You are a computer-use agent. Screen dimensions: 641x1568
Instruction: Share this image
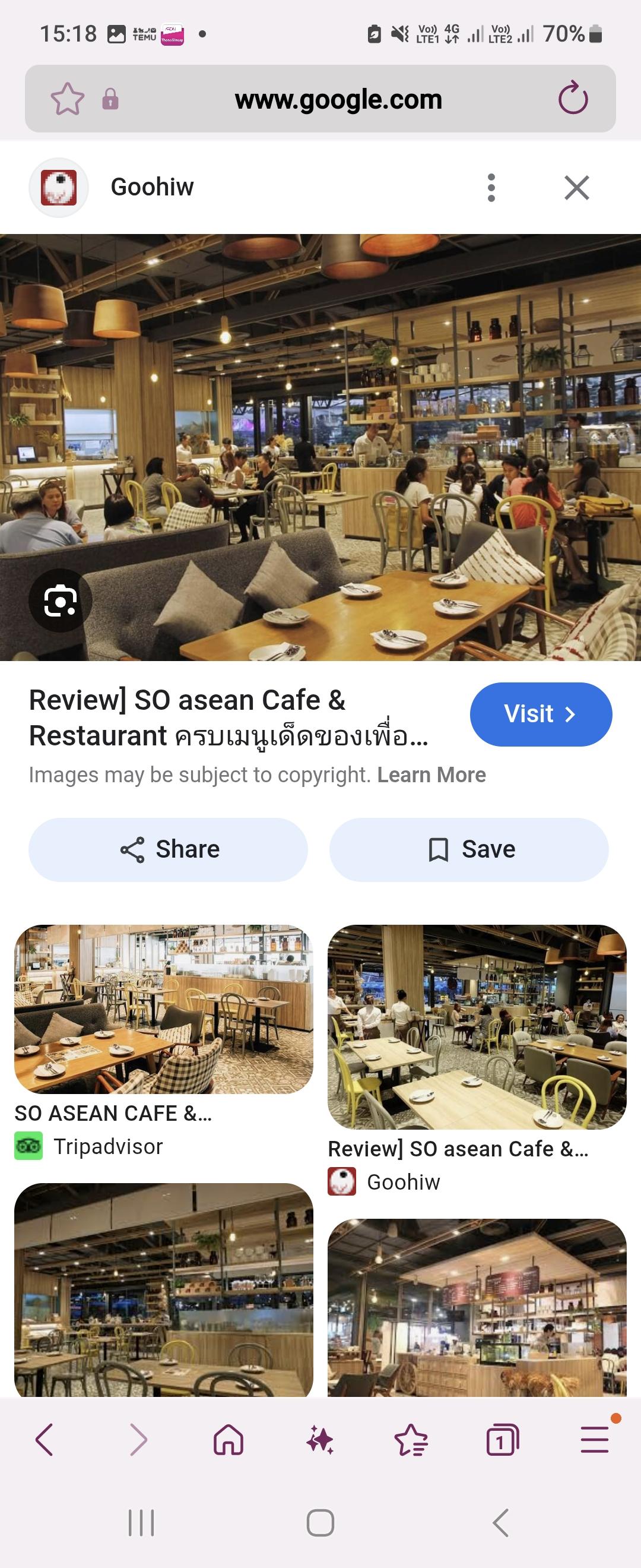[168, 849]
